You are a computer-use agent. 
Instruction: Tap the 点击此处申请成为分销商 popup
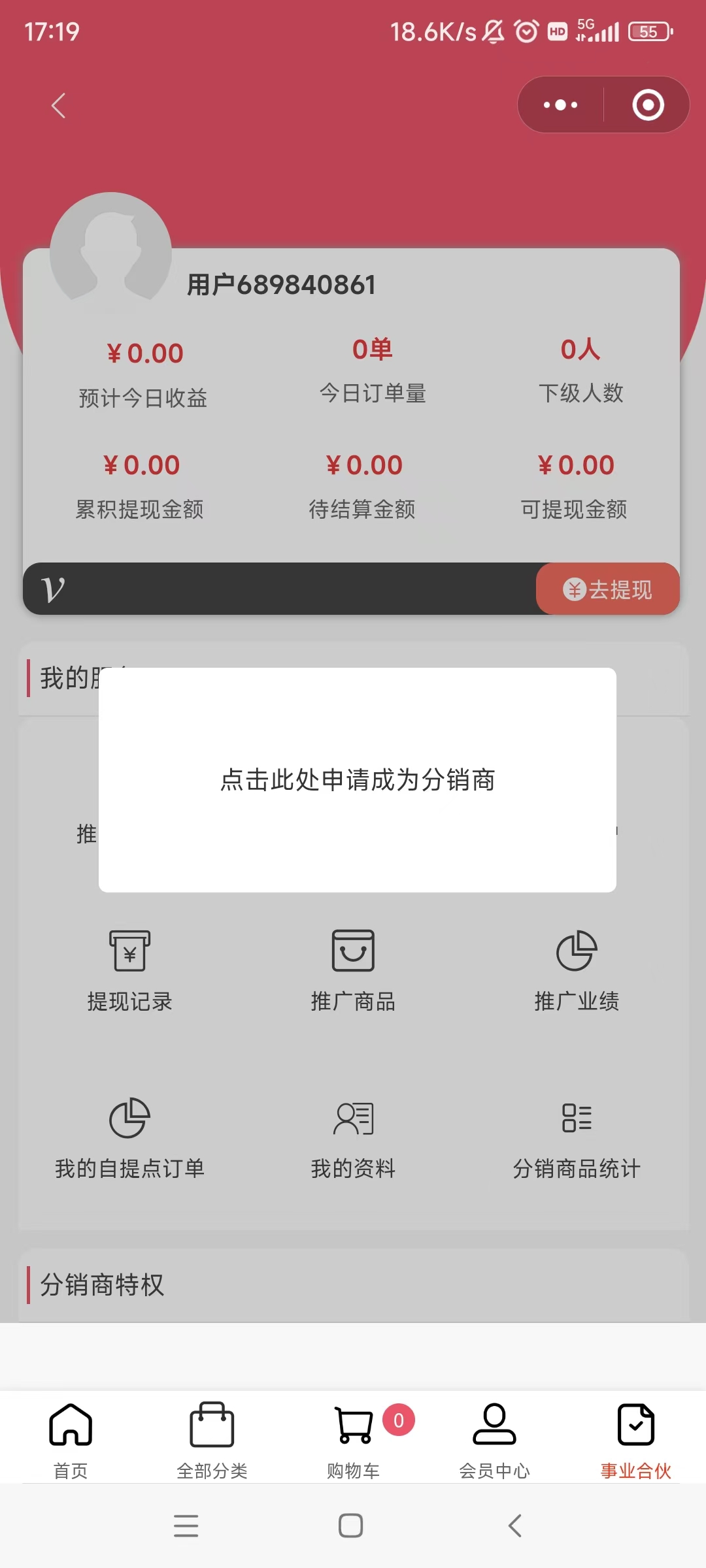(358, 779)
